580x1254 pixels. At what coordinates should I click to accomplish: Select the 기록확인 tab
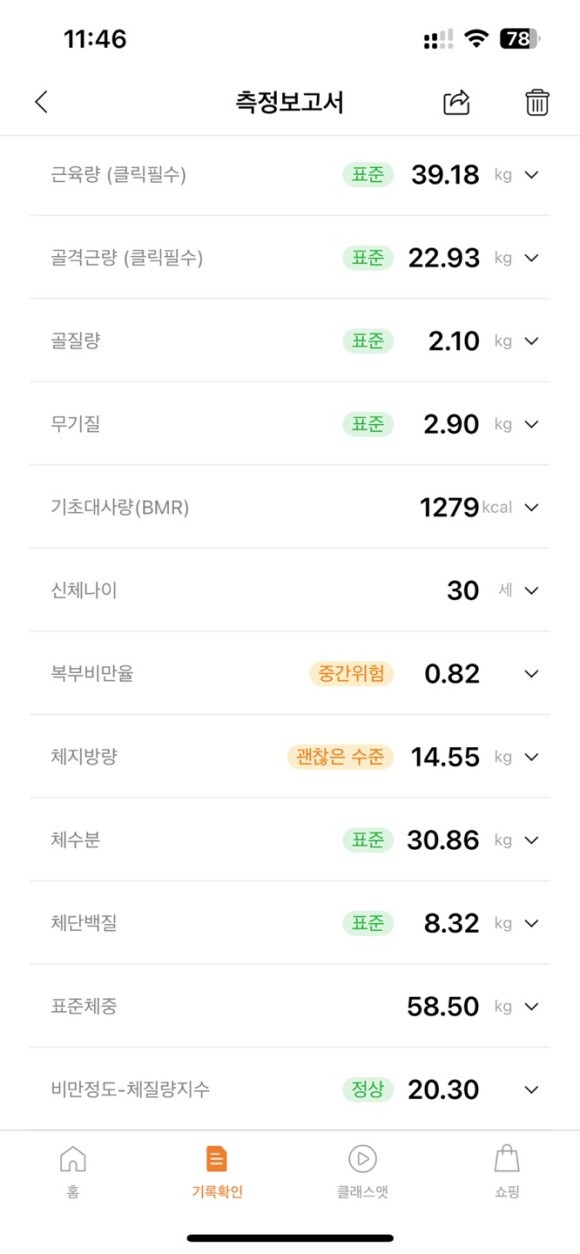coord(217,1171)
